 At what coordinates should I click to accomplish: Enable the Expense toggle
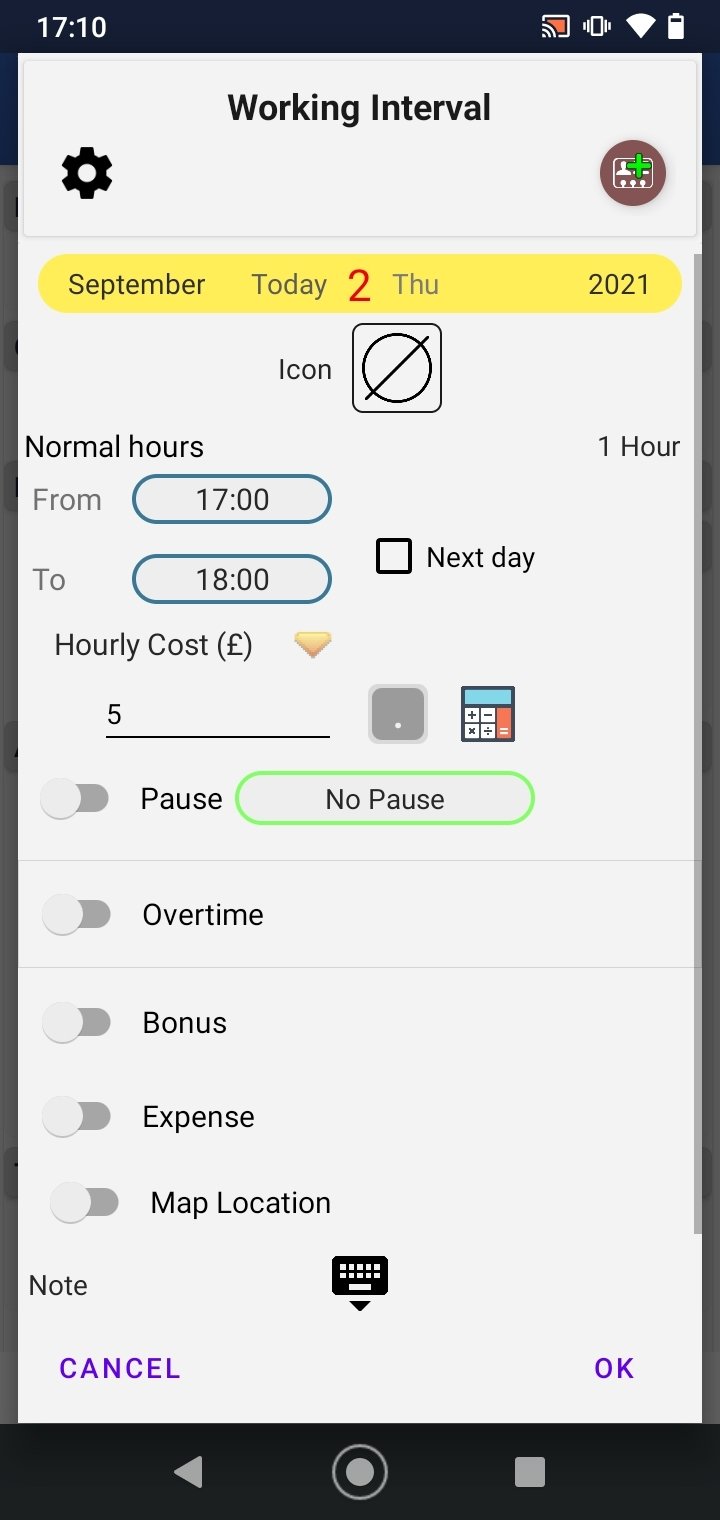(76, 1116)
